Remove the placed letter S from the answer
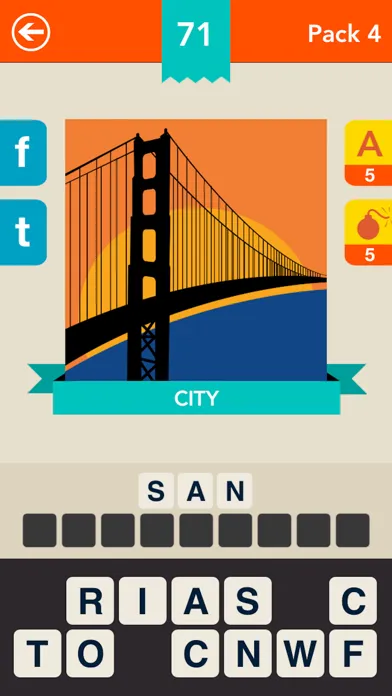This screenshot has height=696, width=392. coord(156,491)
